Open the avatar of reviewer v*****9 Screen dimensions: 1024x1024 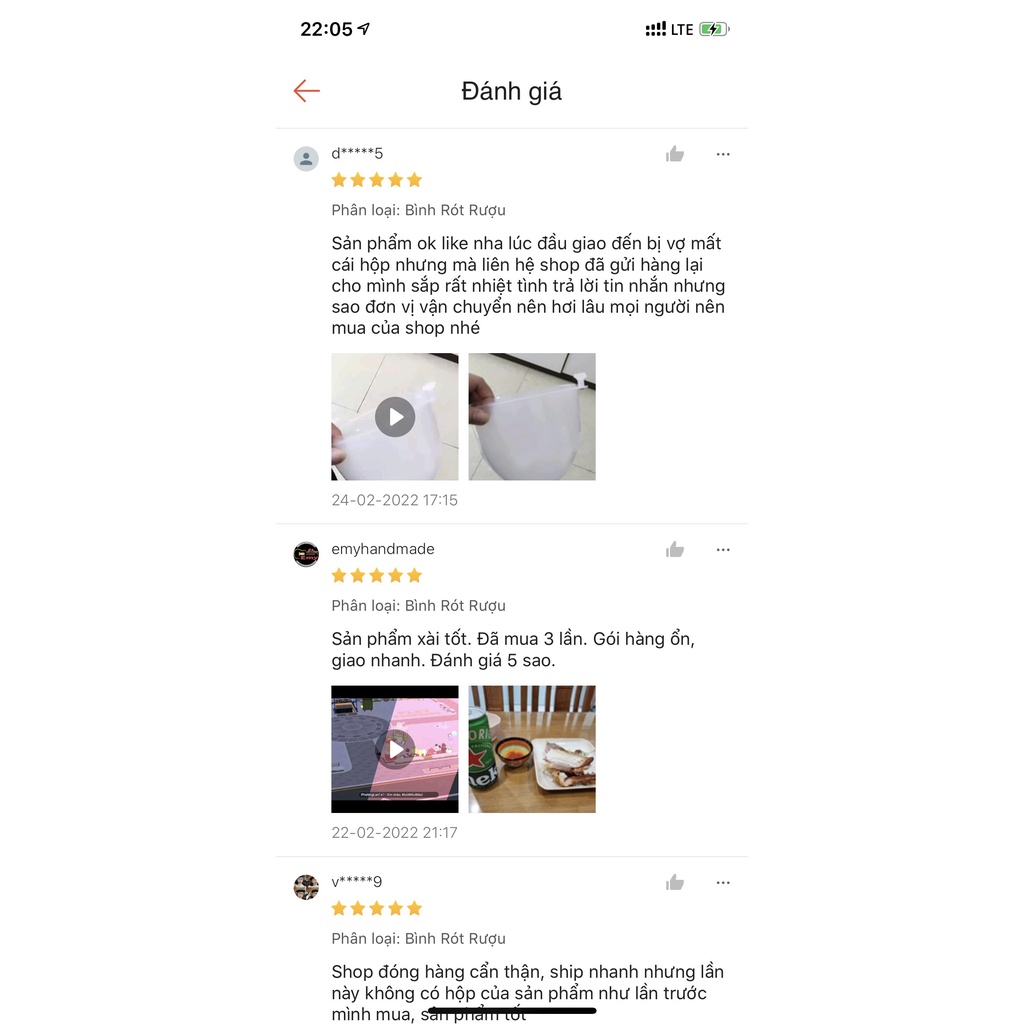click(x=306, y=888)
